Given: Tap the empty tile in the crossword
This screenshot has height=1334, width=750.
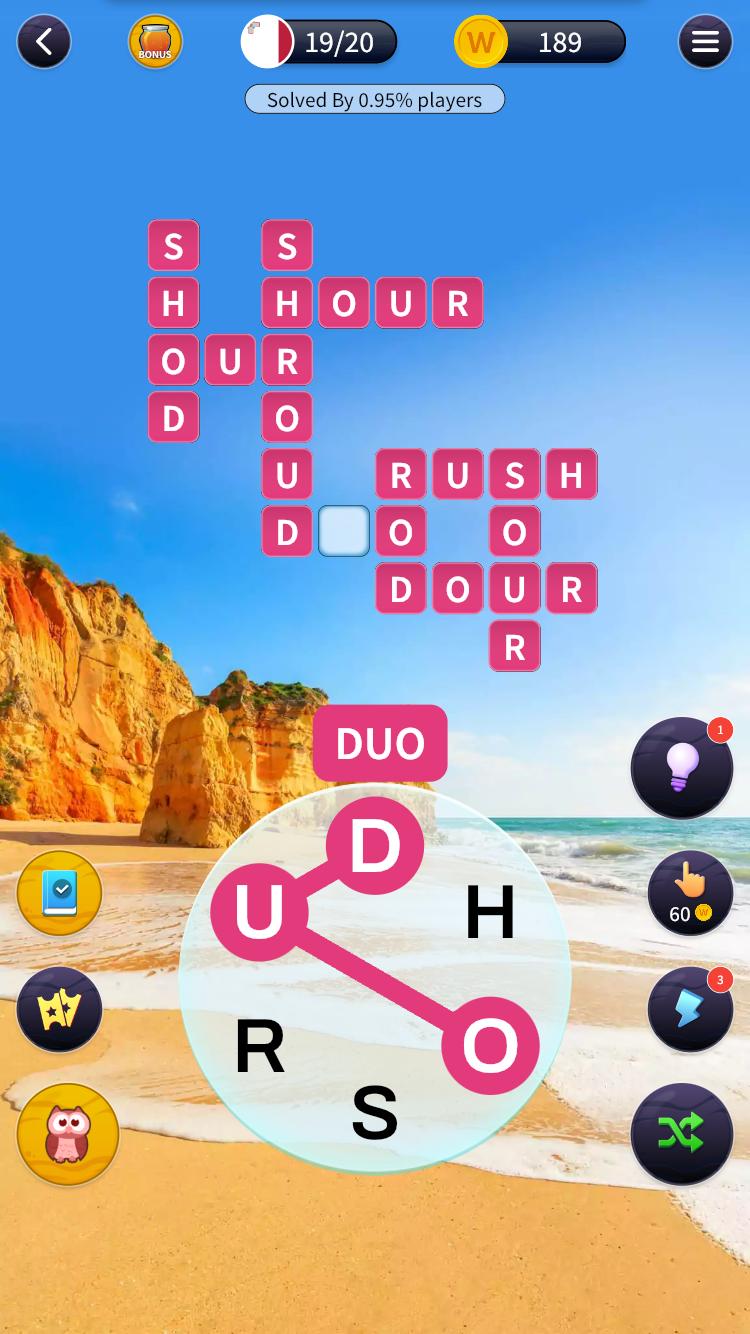Looking at the screenshot, I should click(x=344, y=531).
